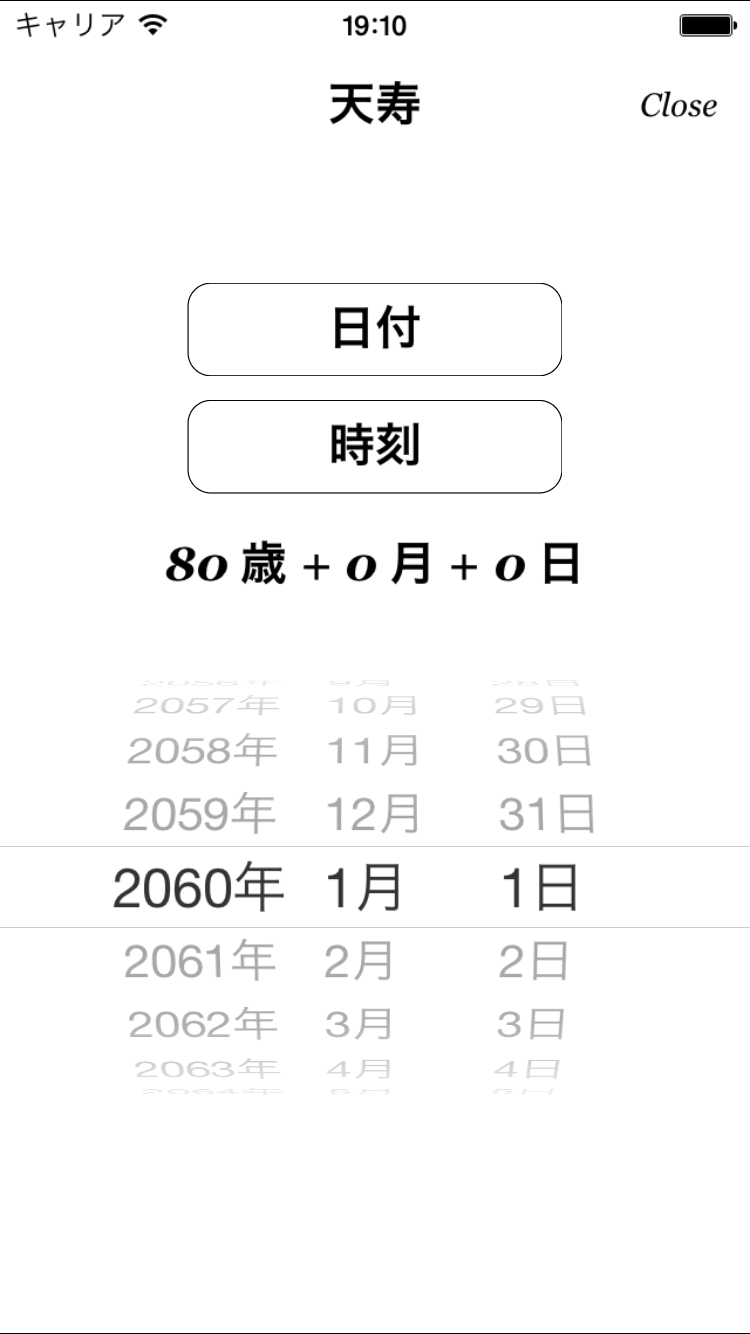Select 31日 in the day picker
The width and height of the screenshot is (750, 1334).
547,815
